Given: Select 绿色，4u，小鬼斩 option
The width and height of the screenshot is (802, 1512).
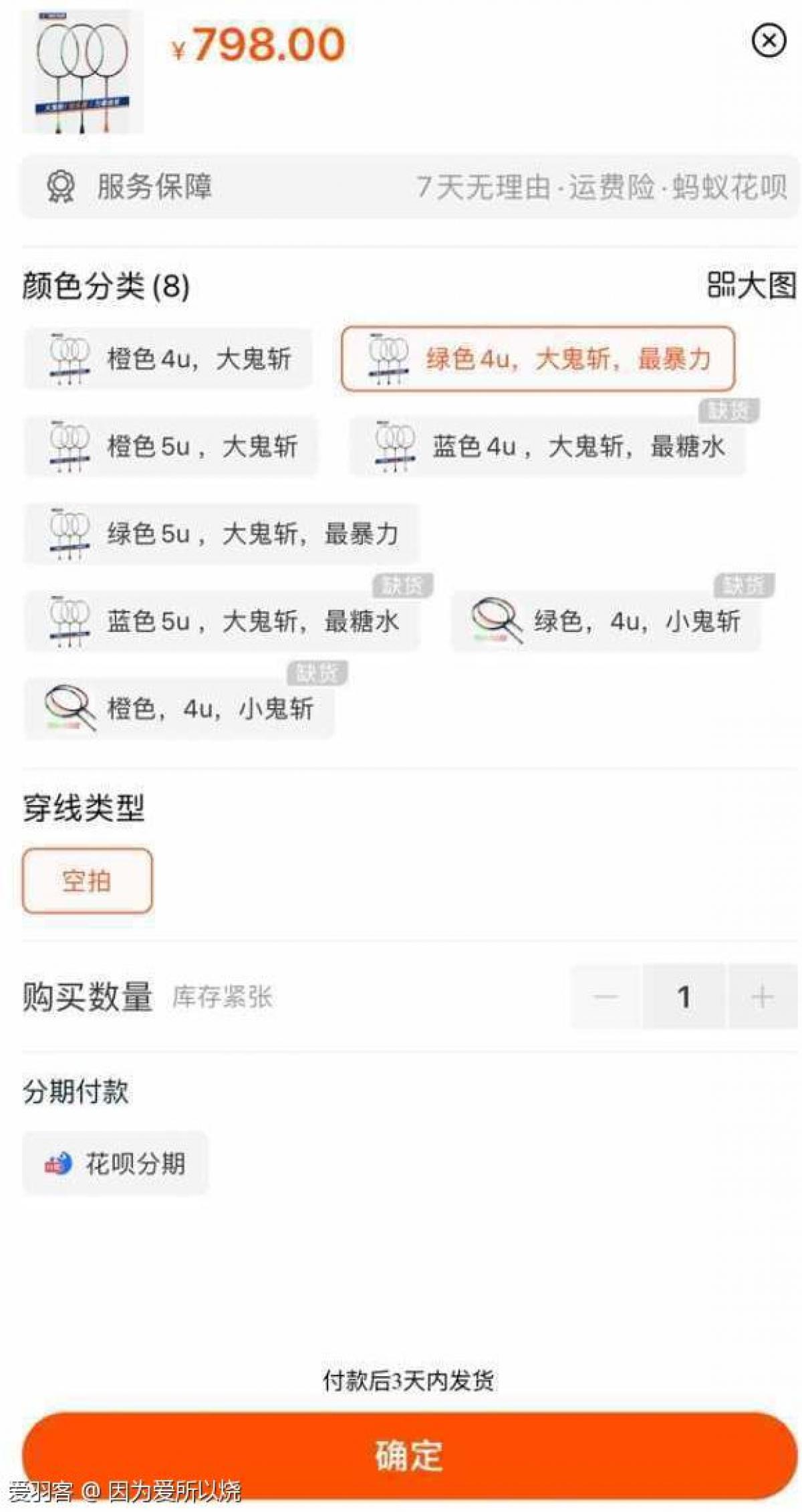Looking at the screenshot, I should click(606, 622).
